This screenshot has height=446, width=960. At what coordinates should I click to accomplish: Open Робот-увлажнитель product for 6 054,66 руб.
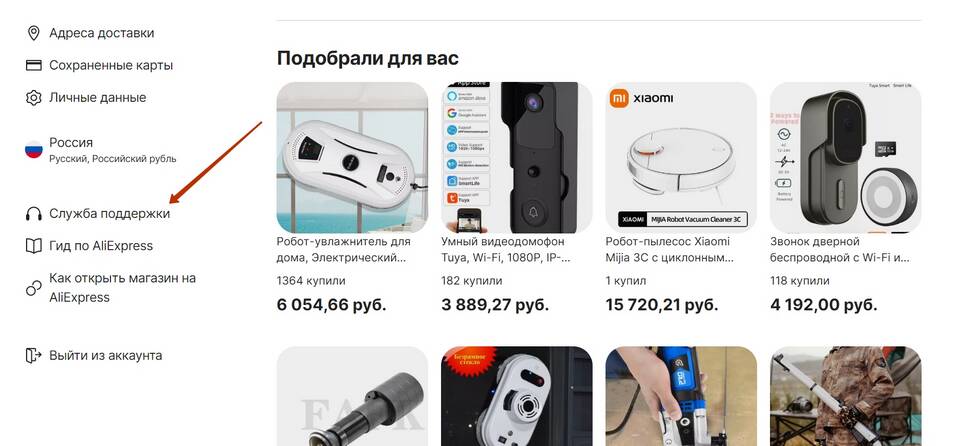352,157
